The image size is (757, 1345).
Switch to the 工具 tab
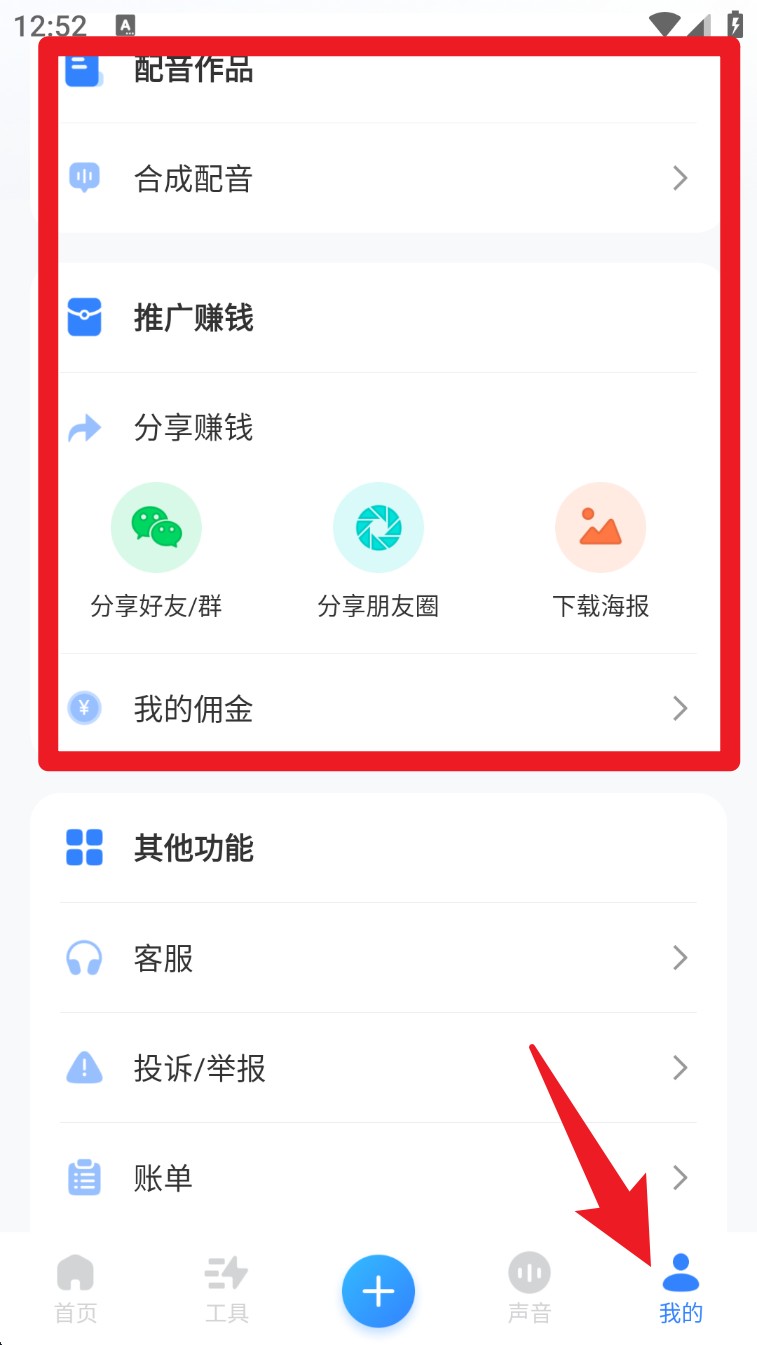click(226, 1288)
